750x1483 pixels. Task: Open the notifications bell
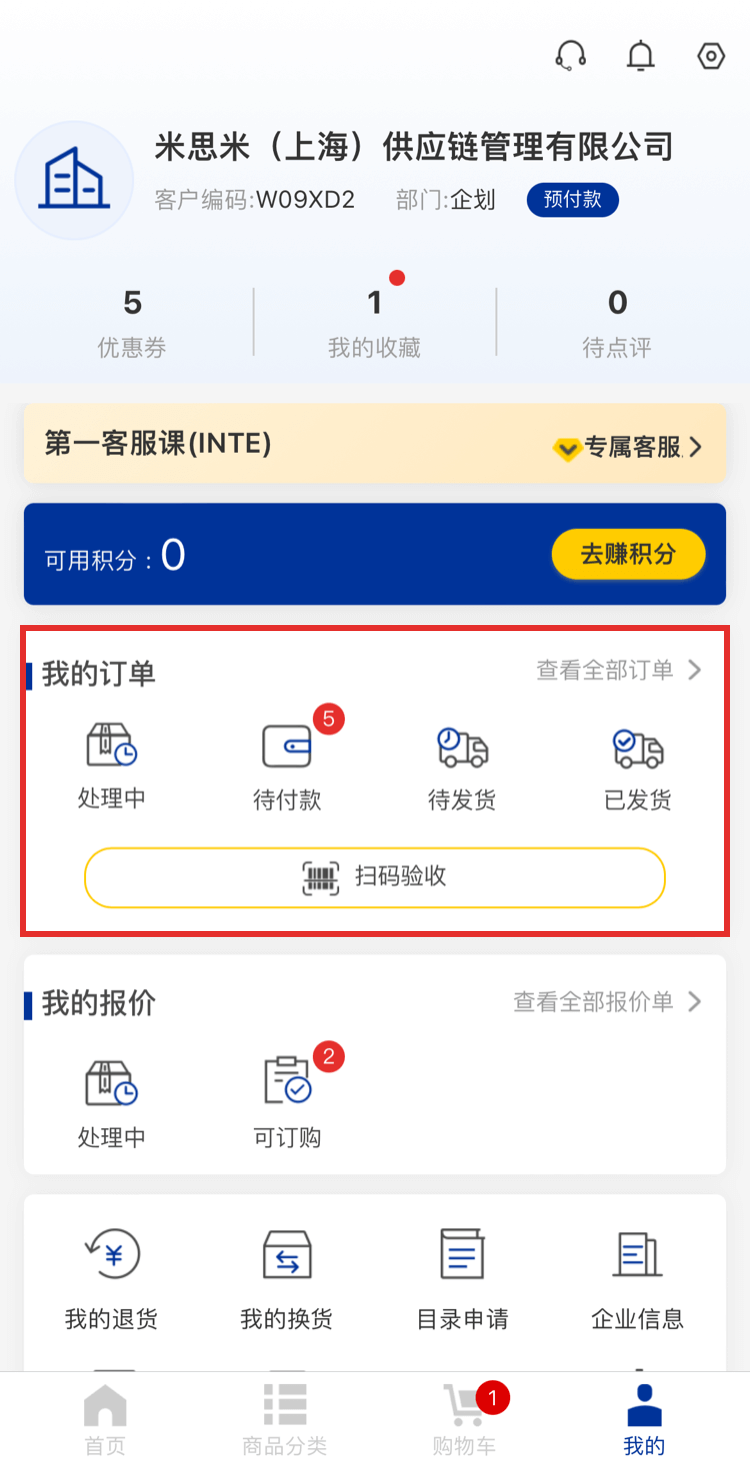(640, 56)
